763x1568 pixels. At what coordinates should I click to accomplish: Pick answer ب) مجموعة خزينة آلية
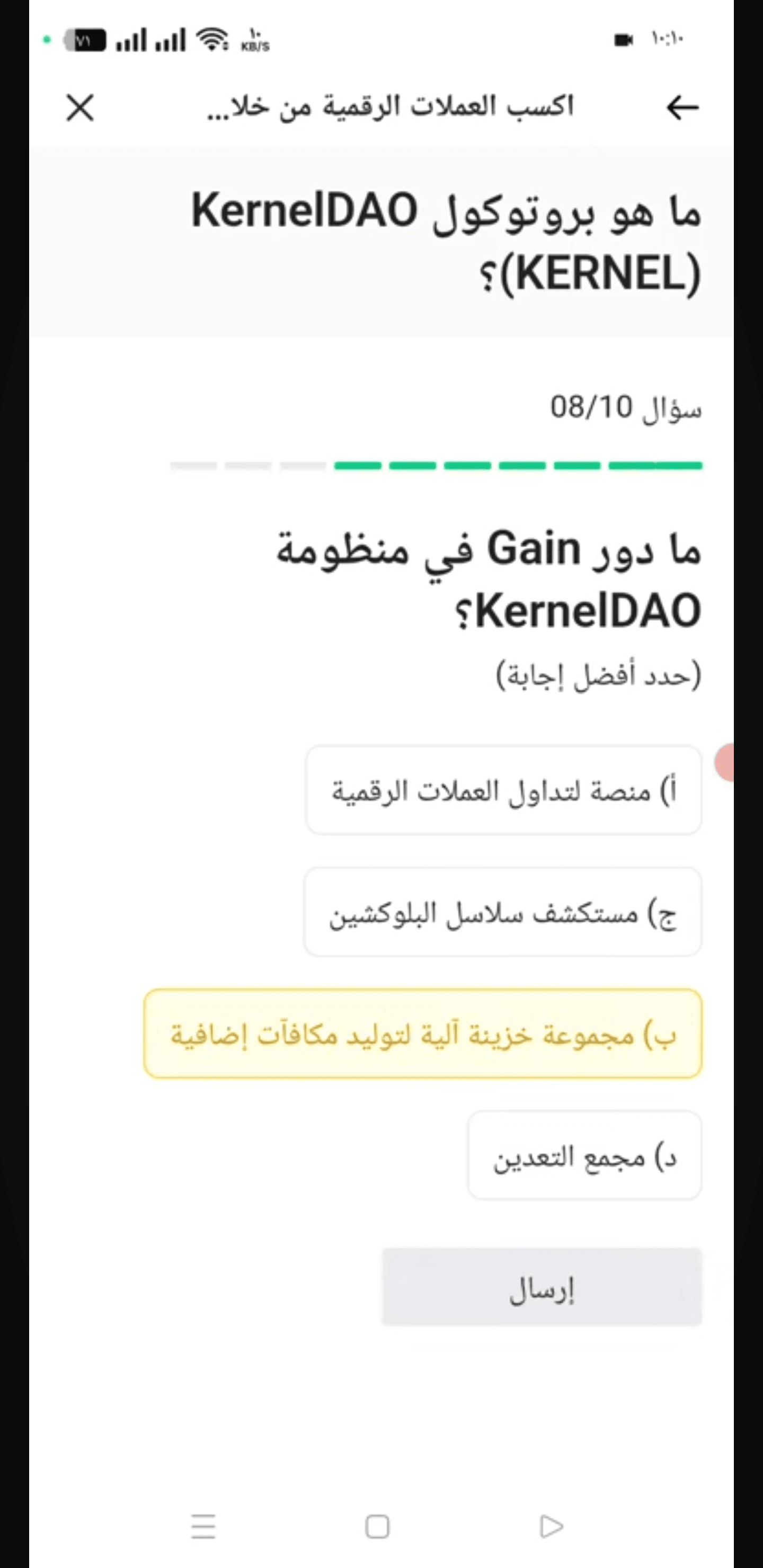click(423, 1034)
